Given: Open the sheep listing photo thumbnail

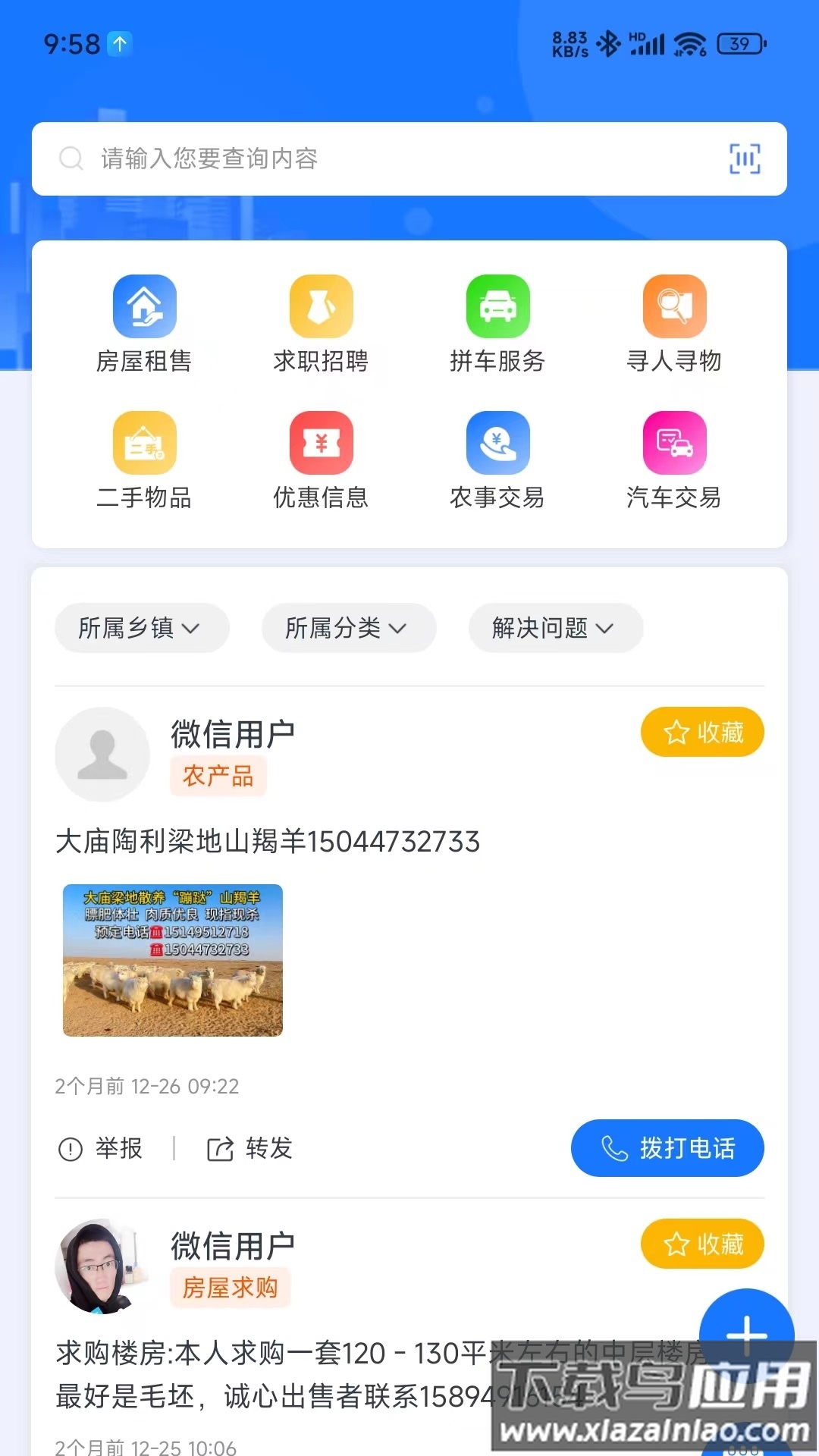Looking at the screenshot, I should click(x=173, y=961).
